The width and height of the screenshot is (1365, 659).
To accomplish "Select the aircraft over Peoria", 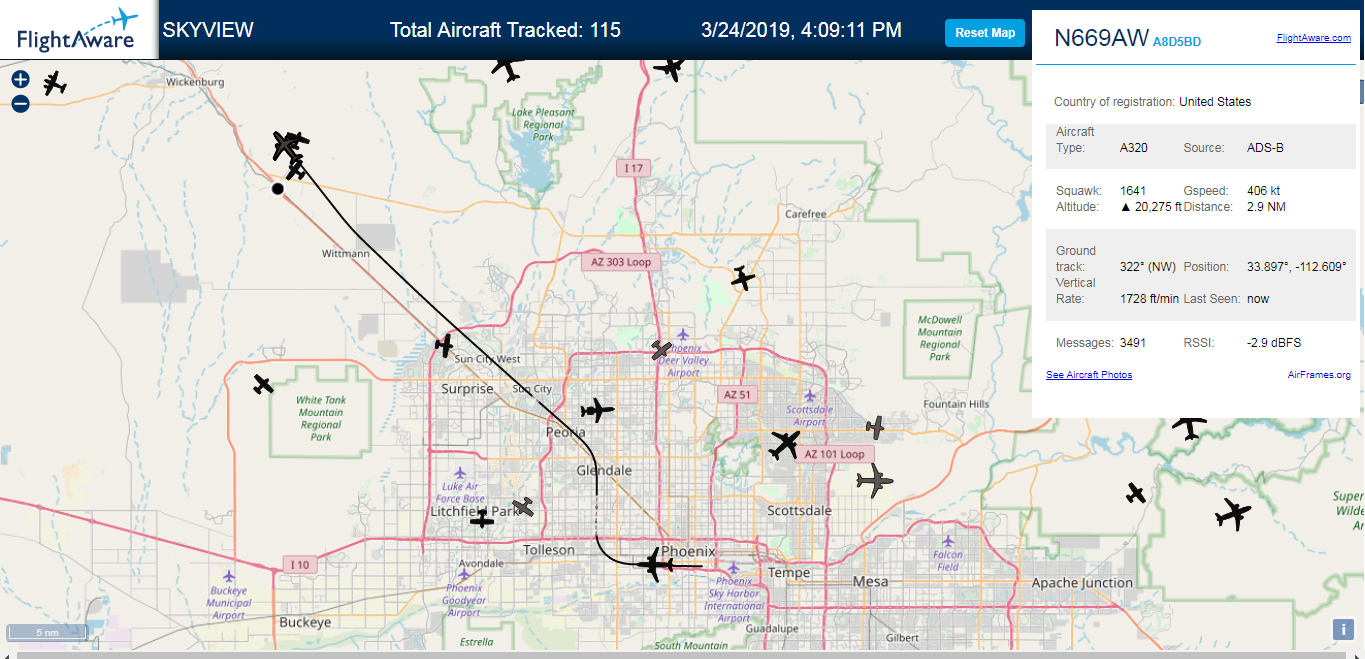I will pos(597,409).
